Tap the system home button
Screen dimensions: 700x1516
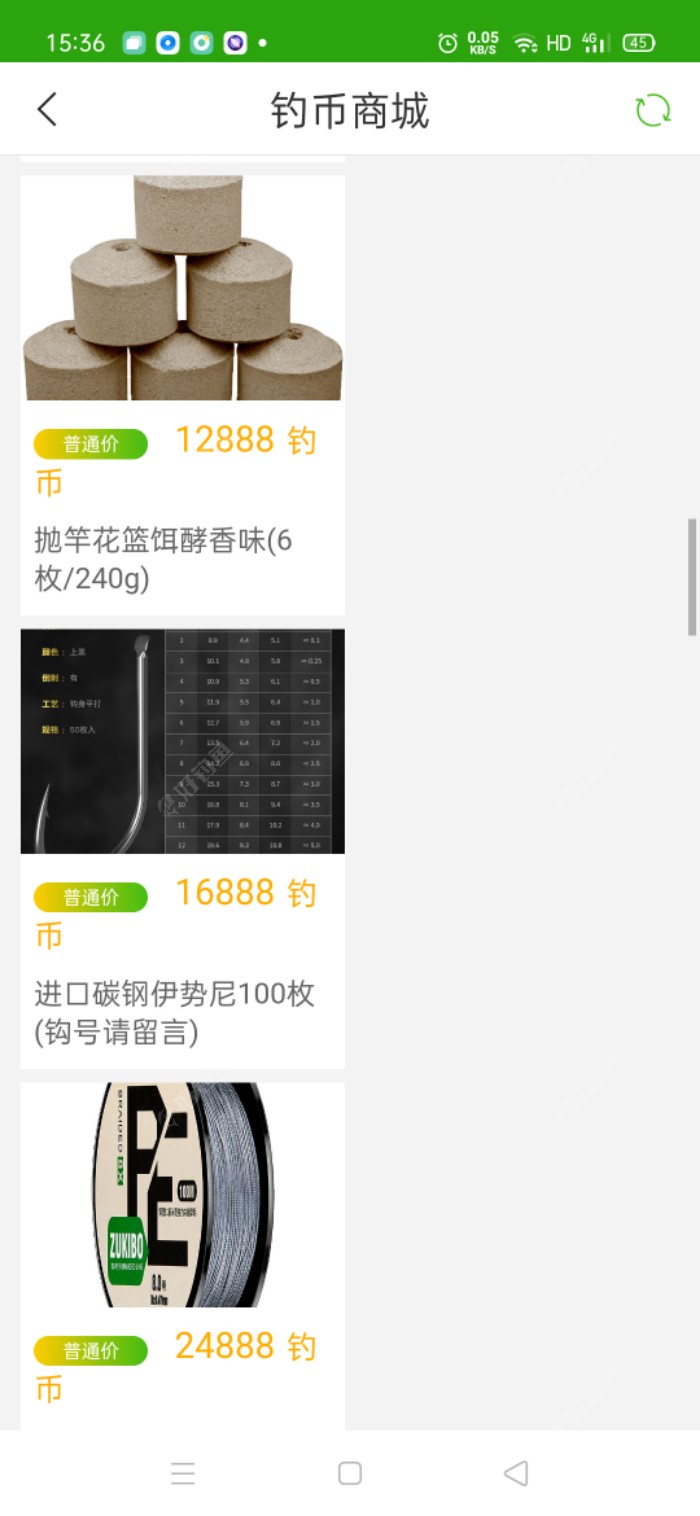350,1473
